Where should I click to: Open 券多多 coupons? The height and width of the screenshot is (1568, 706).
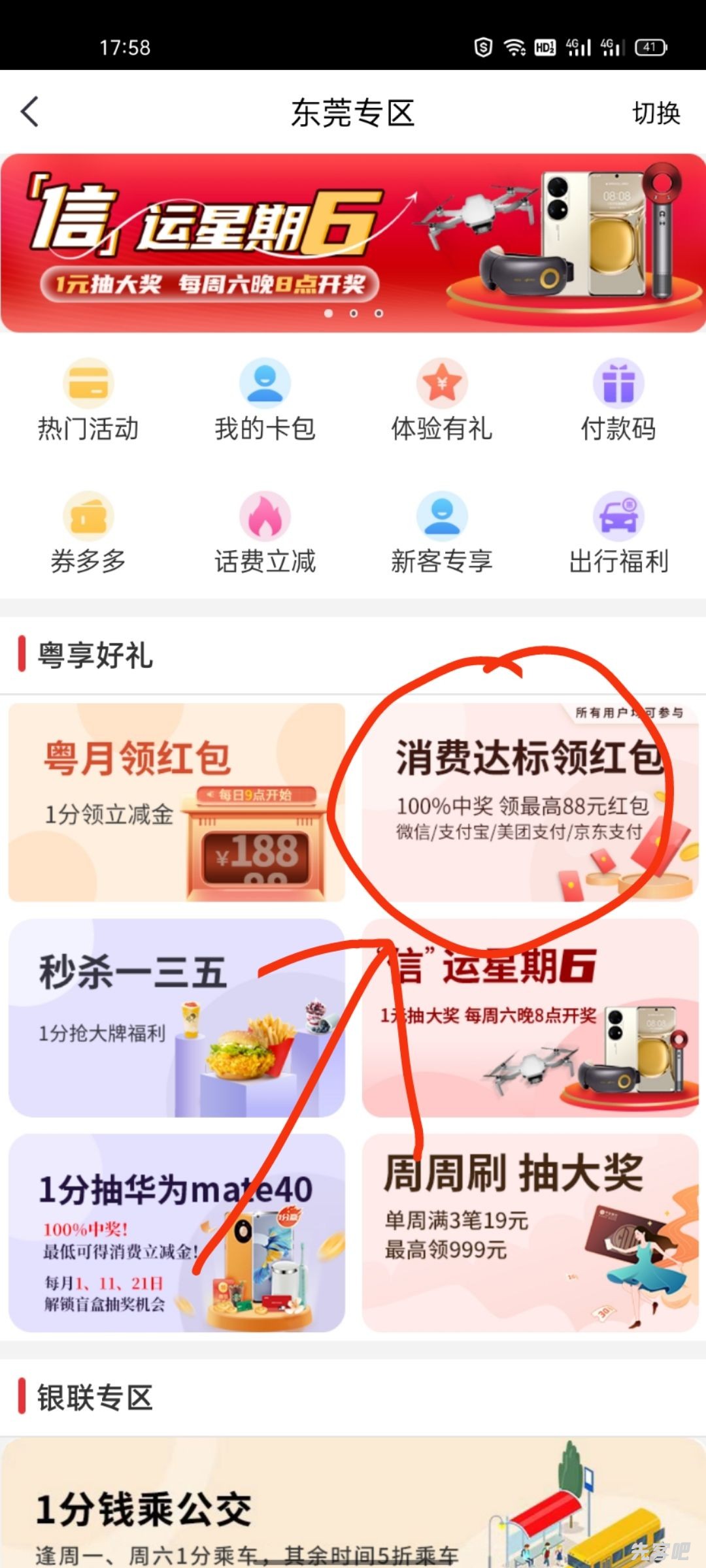[88, 533]
